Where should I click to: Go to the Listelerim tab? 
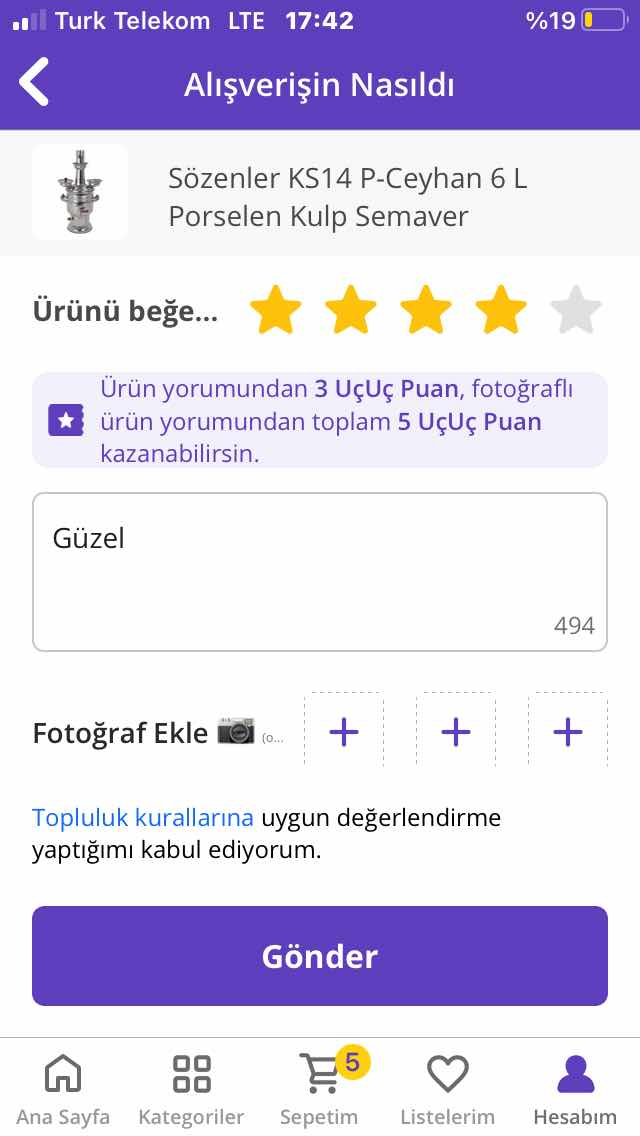[447, 1088]
